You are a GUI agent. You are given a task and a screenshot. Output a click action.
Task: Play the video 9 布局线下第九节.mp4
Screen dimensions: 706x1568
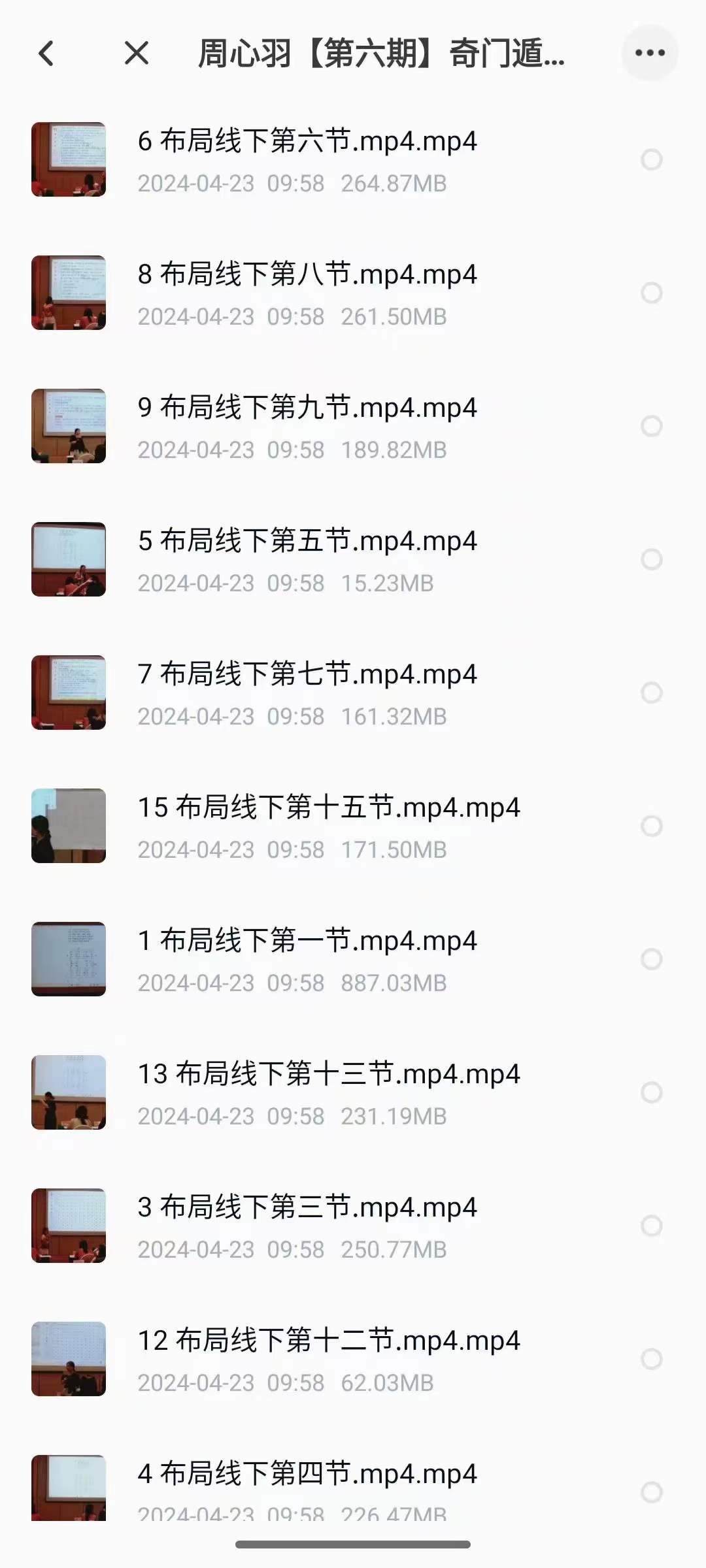[x=307, y=408]
